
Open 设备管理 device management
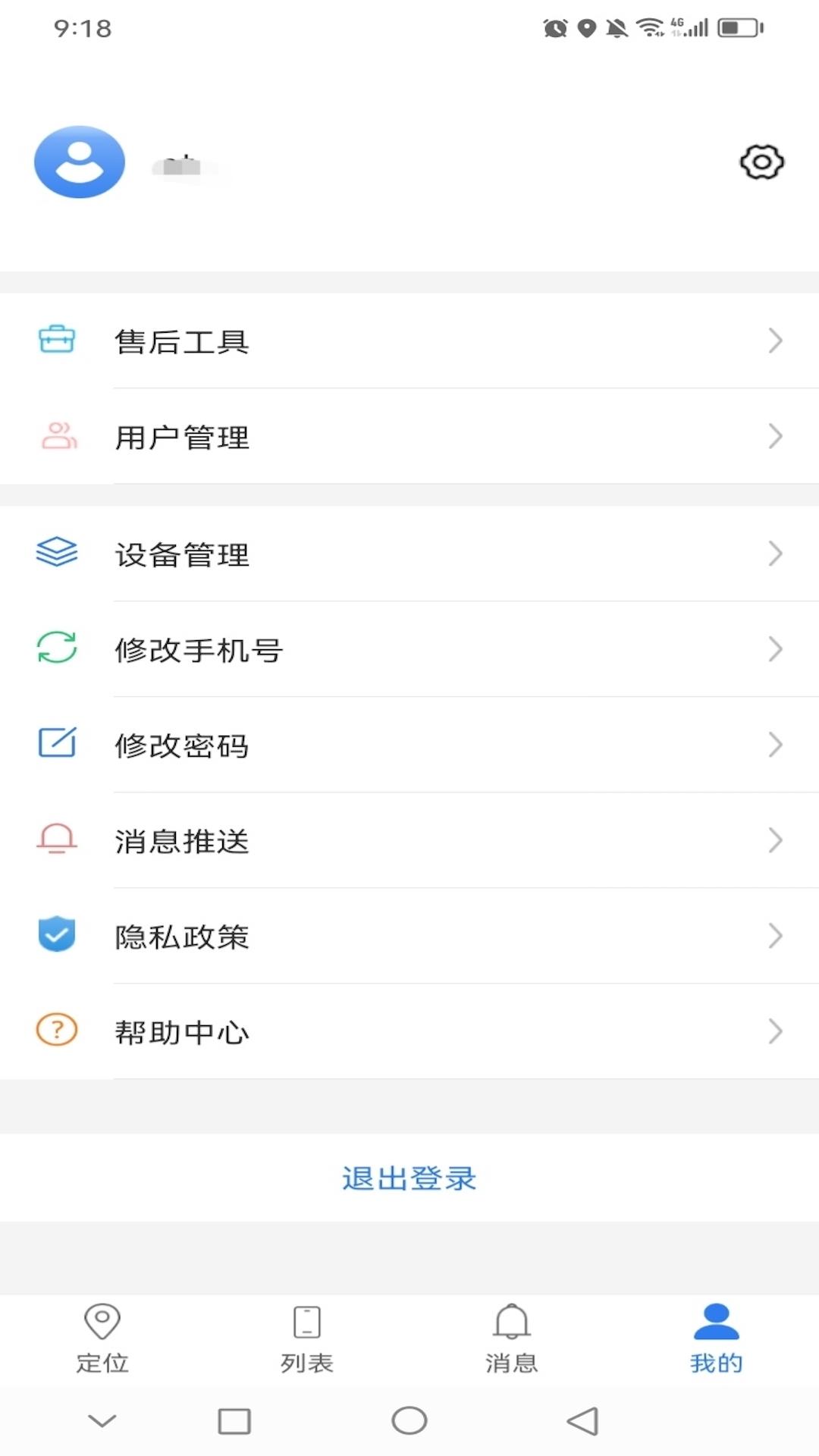click(409, 554)
